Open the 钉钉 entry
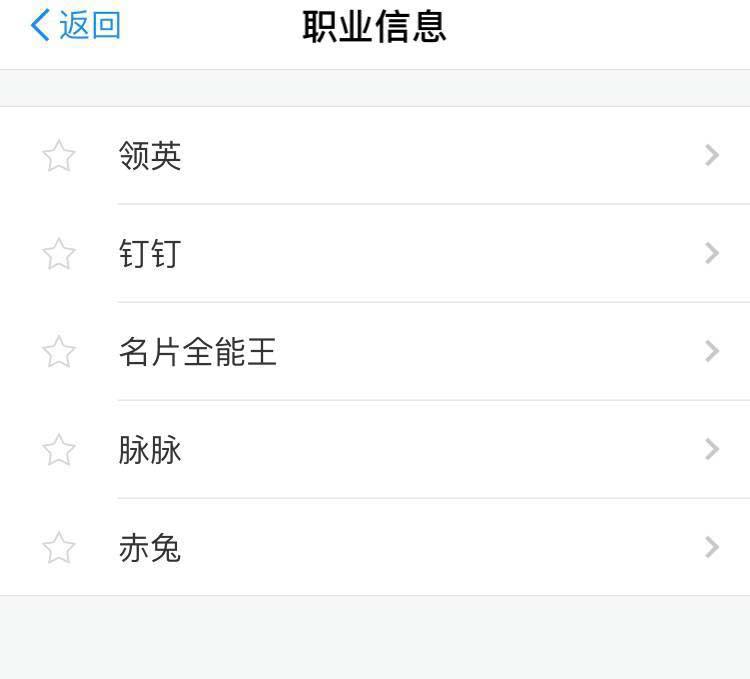Screen dimensions: 750x679 [x=400, y=253]
